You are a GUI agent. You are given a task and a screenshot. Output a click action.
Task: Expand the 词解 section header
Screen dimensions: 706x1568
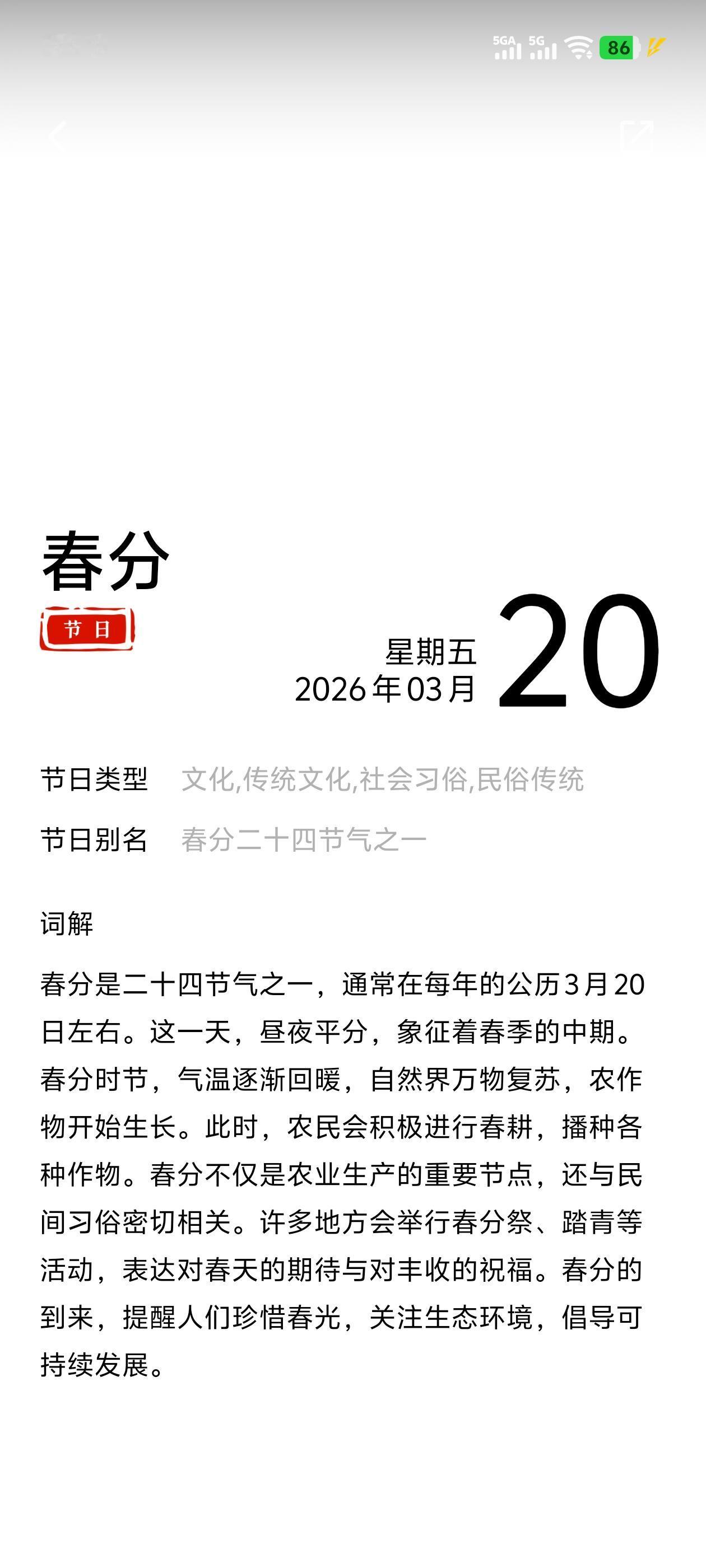coord(67,925)
